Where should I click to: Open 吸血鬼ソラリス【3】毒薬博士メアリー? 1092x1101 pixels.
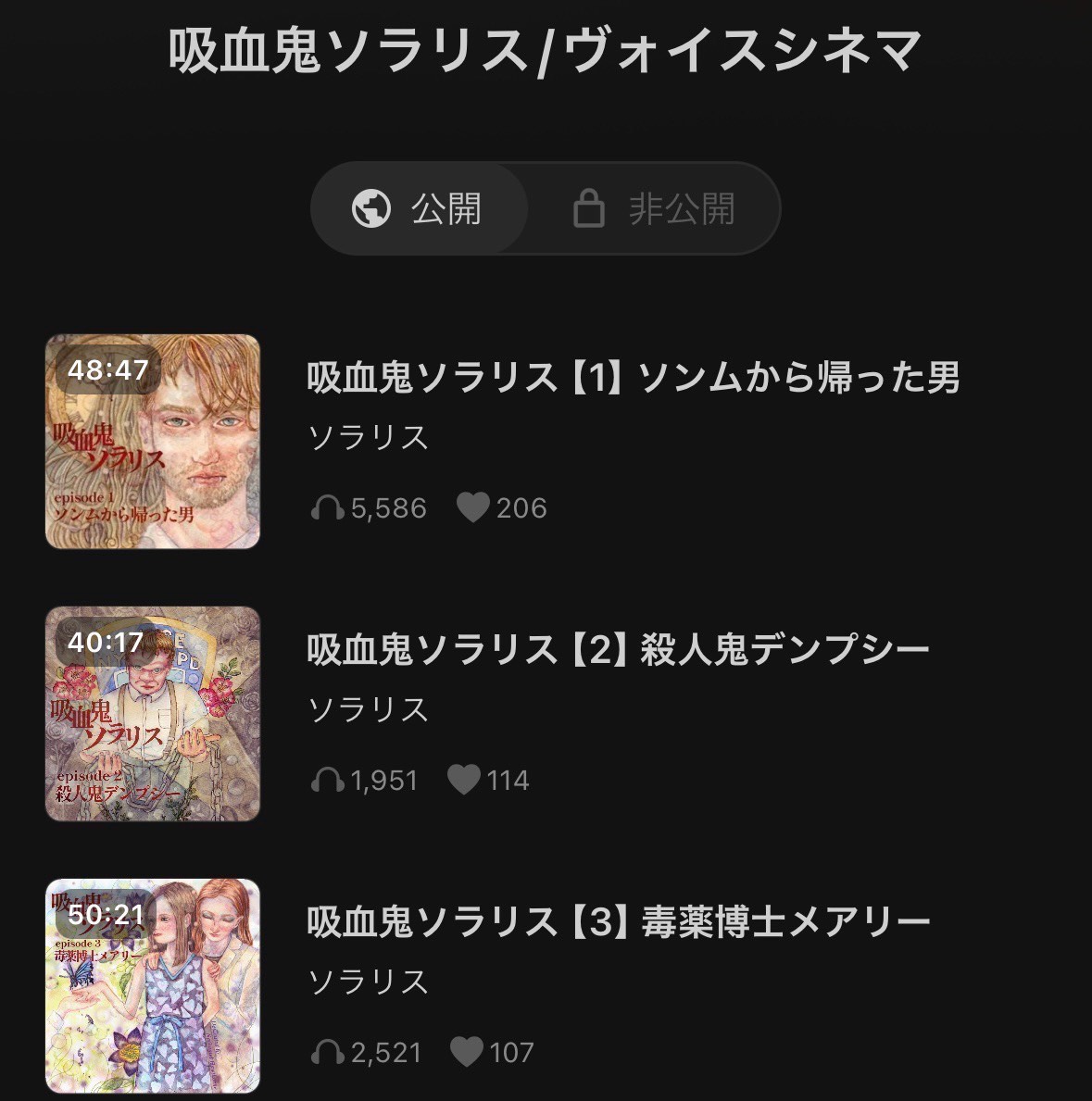(618, 922)
